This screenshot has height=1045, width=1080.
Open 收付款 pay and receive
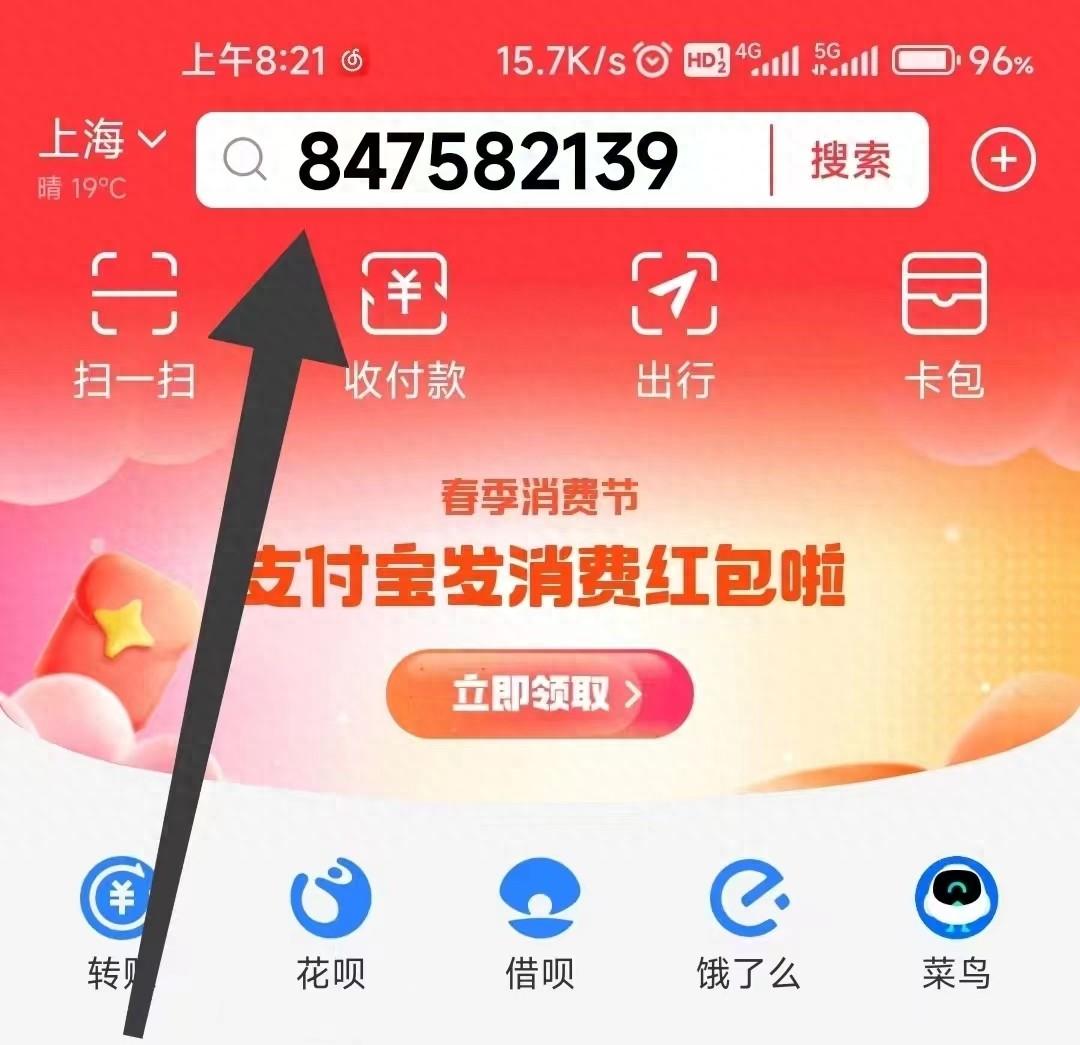click(x=405, y=322)
